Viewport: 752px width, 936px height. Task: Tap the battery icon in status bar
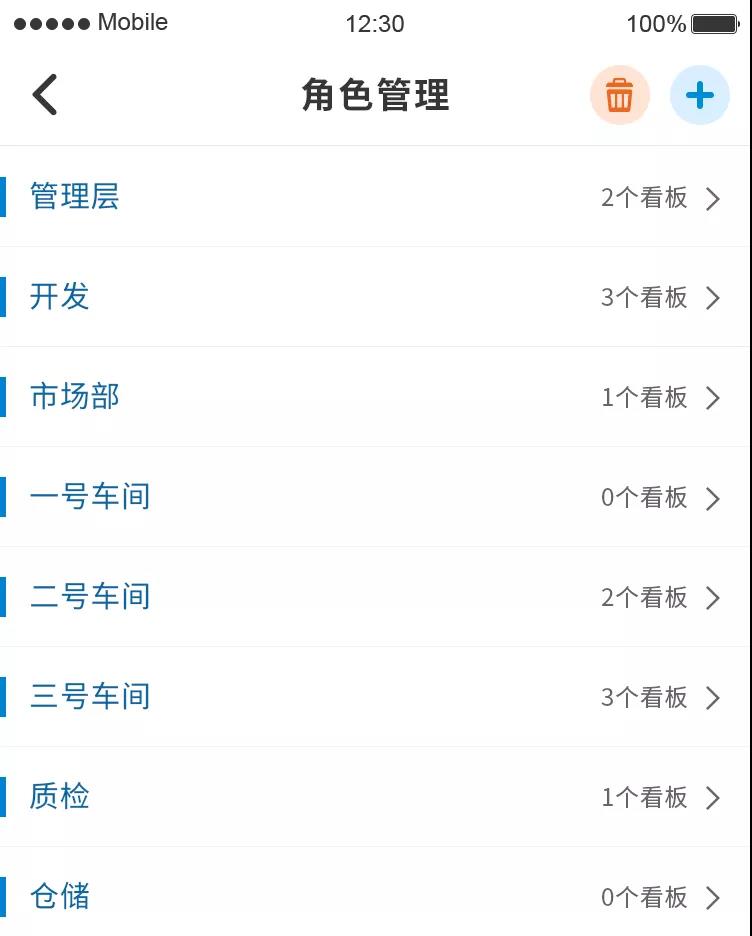point(711,22)
